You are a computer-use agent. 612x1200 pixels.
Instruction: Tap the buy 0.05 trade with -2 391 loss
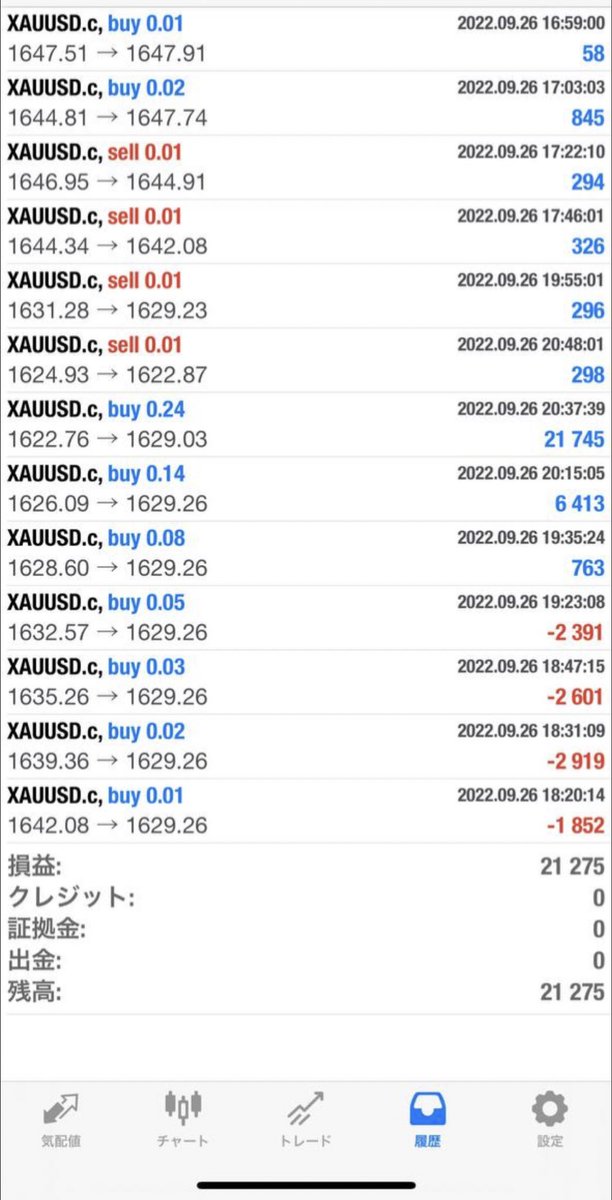305,617
